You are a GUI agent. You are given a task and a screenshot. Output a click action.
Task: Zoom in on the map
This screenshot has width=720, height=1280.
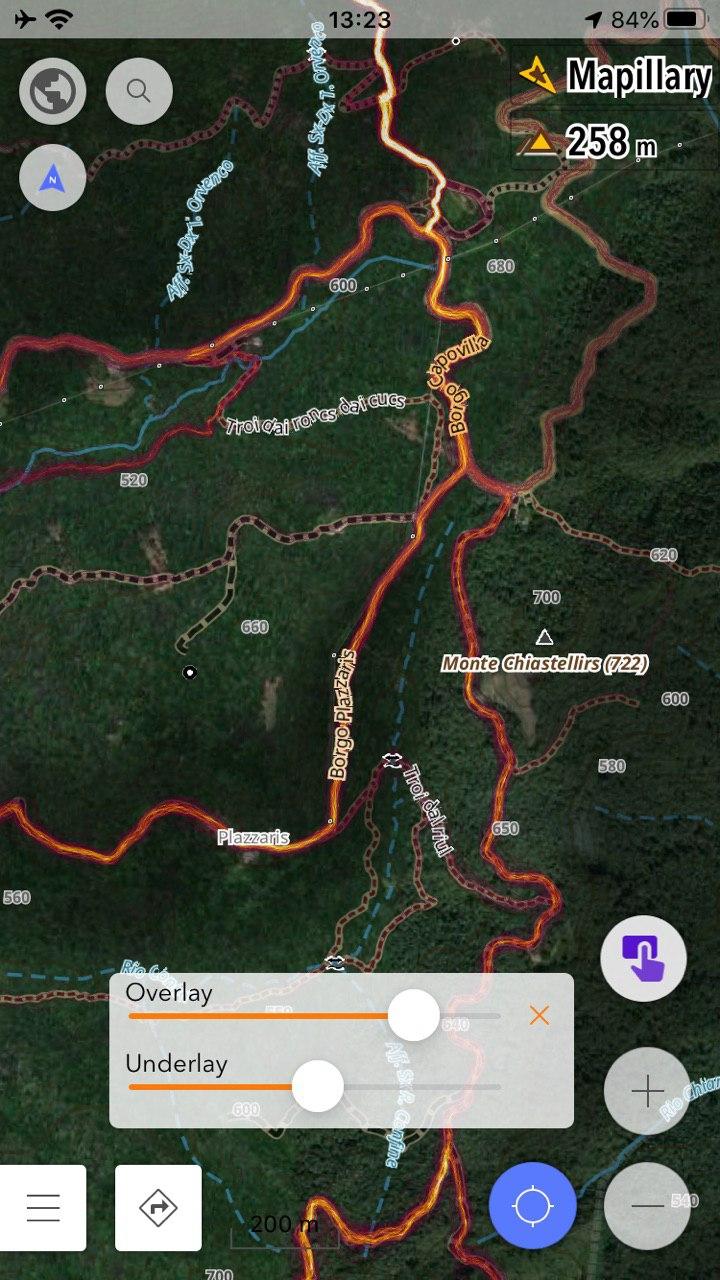coord(647,1090)
